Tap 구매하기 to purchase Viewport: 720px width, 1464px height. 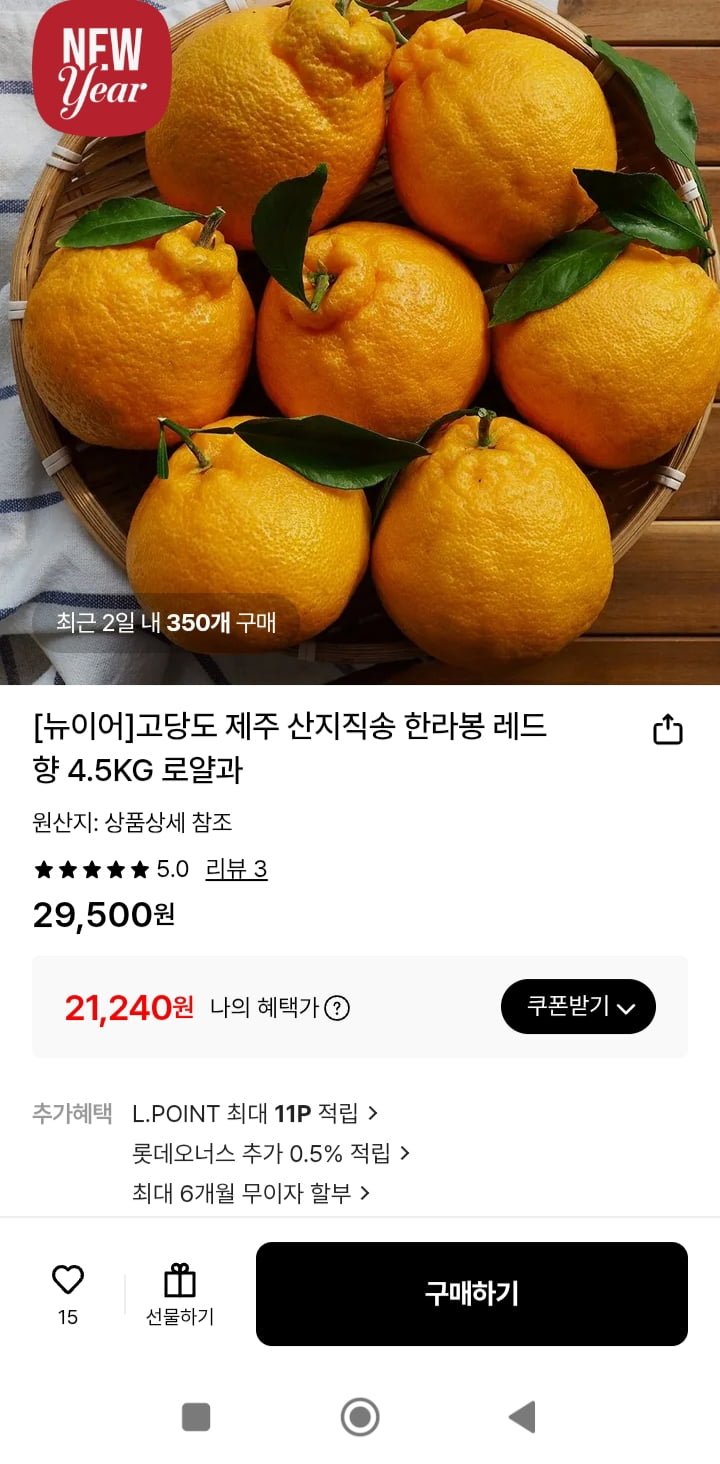471,1293
